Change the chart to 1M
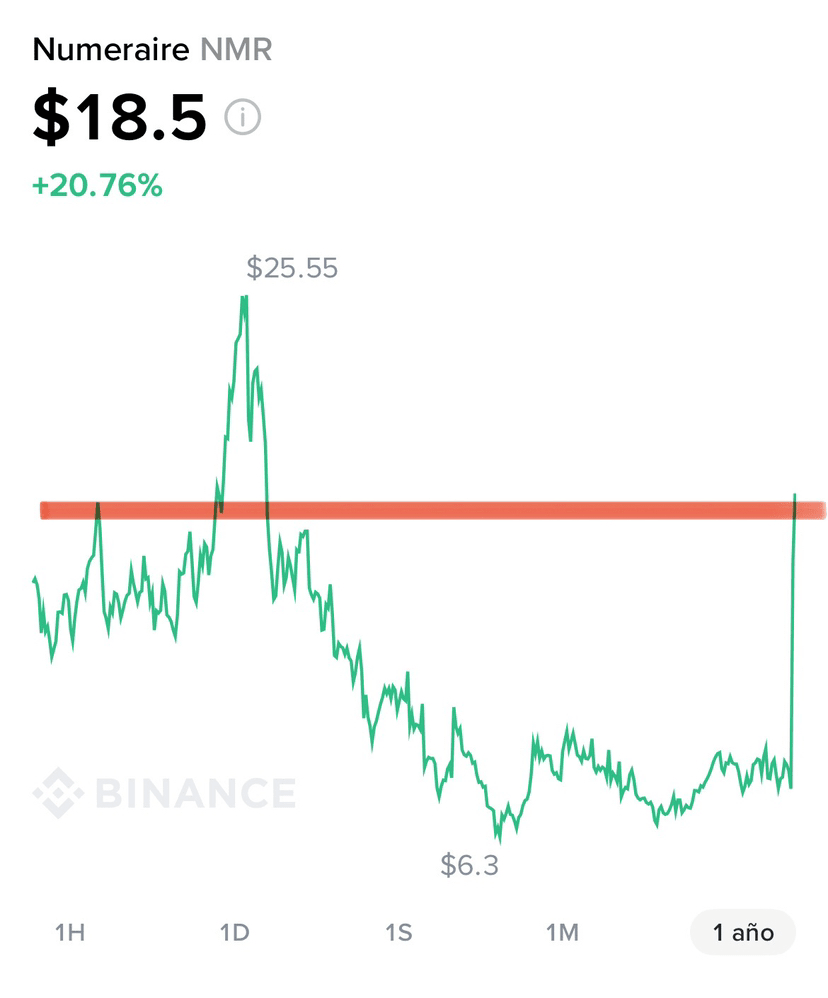The image size is (828, 998). pyautogui.click(x=562, y=933)
